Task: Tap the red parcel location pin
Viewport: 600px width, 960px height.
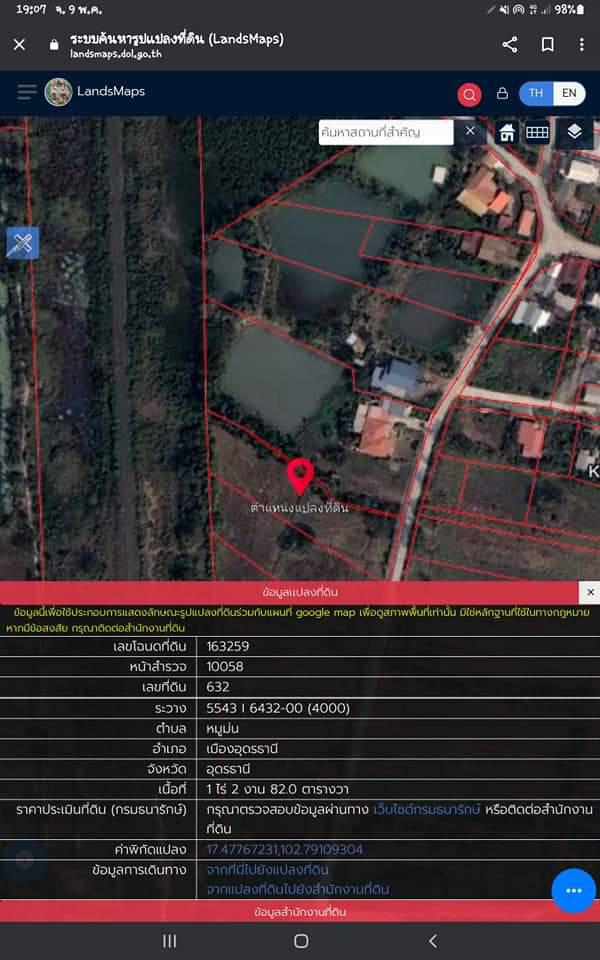Action: (x=300, y=476)
